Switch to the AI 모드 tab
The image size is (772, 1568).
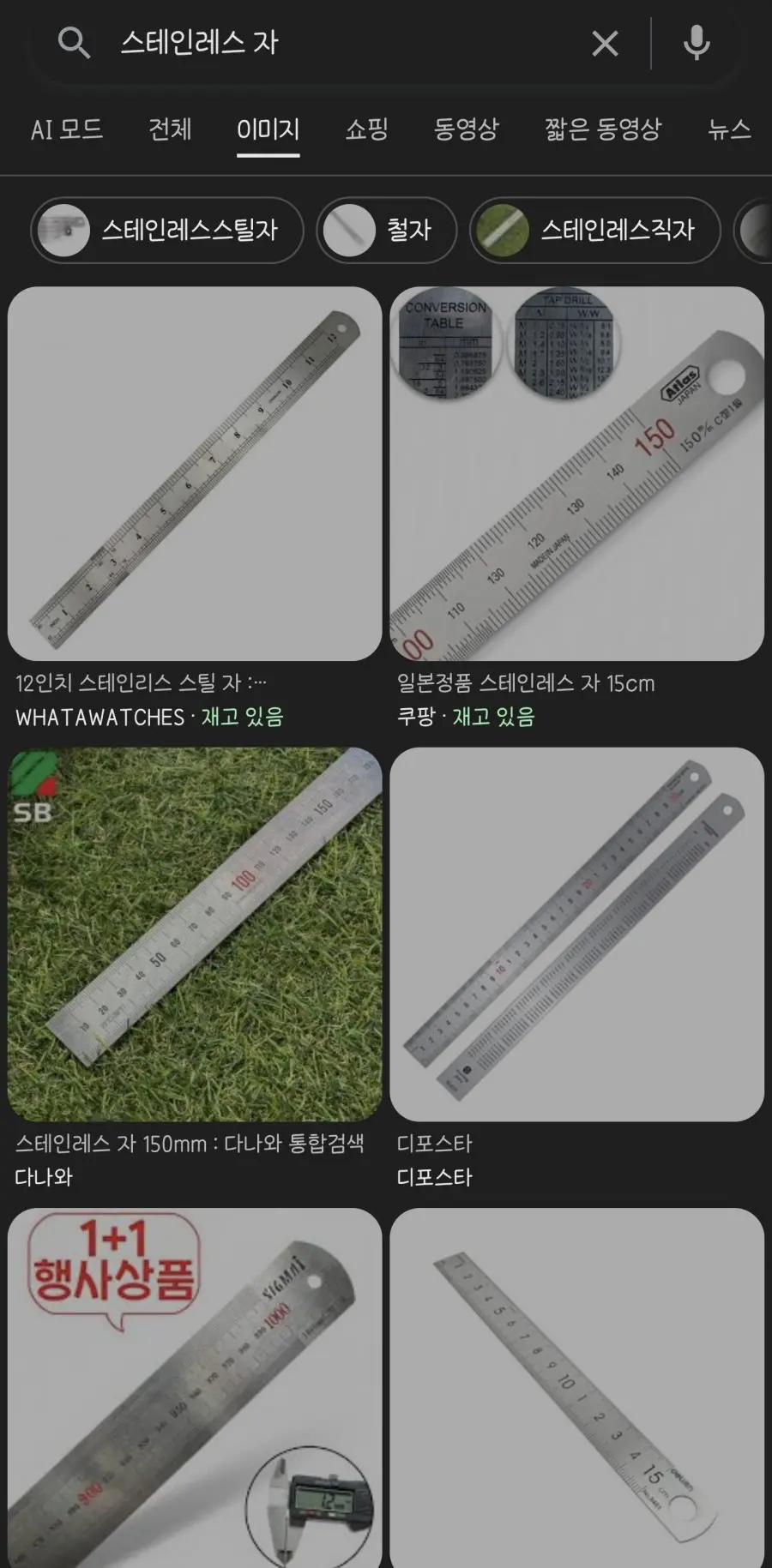(x=67, y=129)
